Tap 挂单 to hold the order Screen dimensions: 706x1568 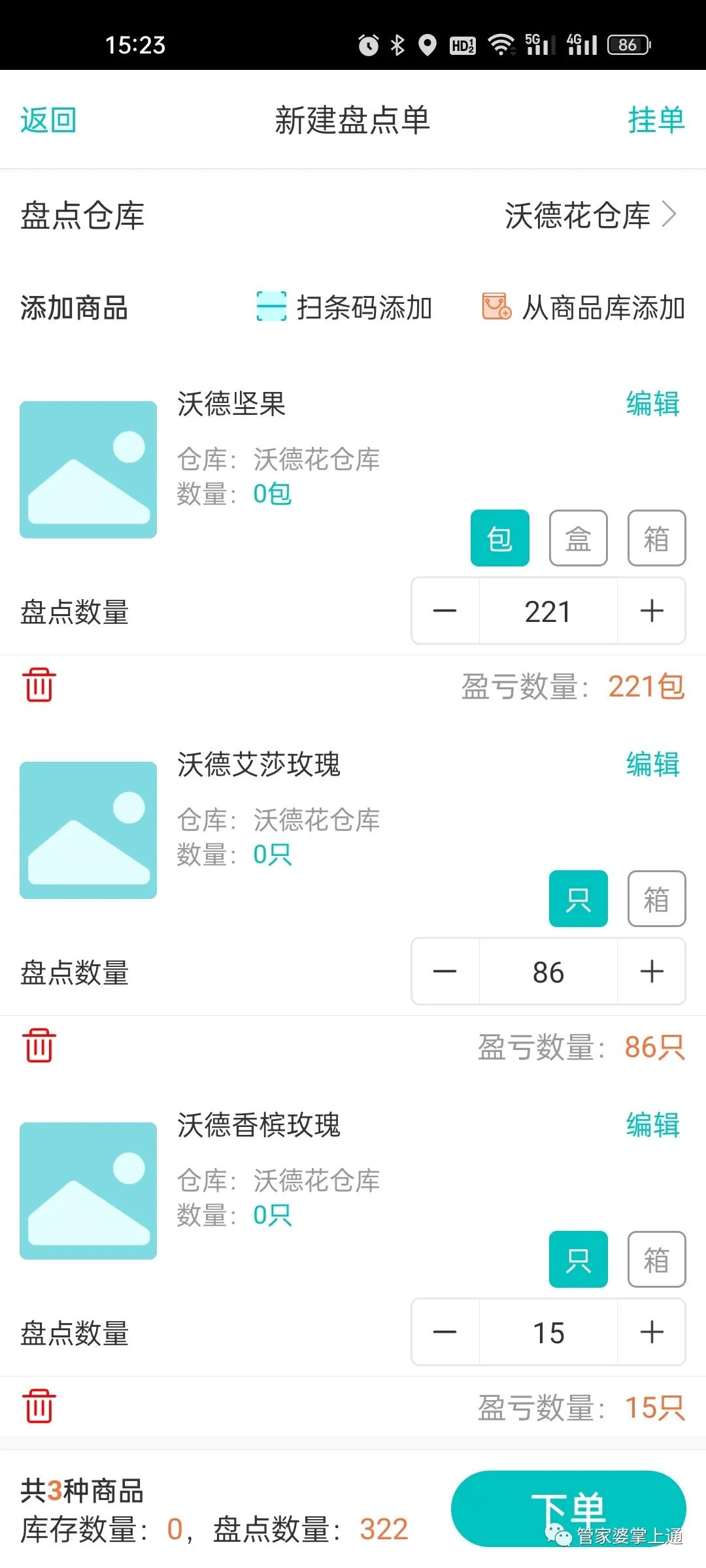[656, 120]
